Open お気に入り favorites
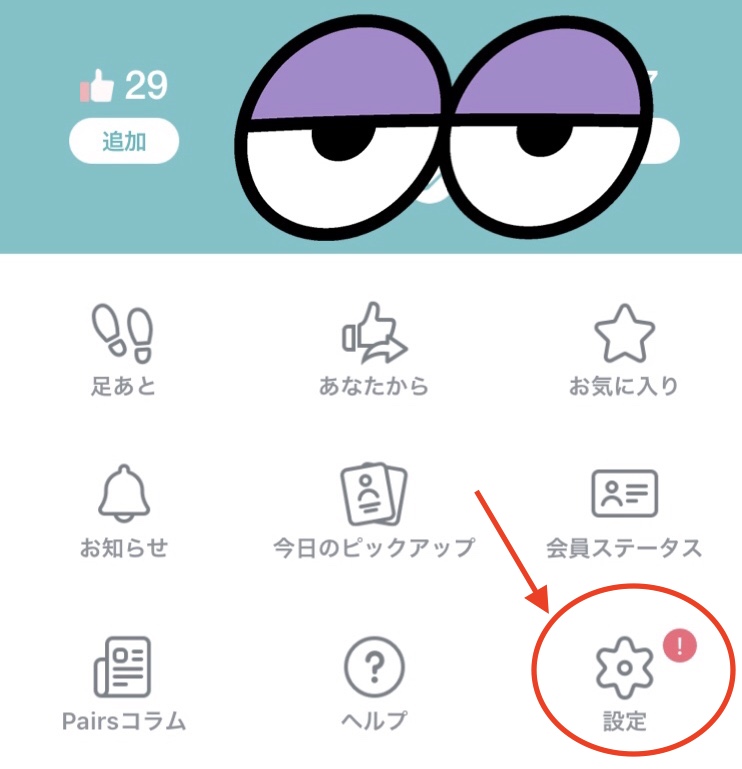Image resolution: width=742 pixels, height=769 pixels. 623,350
